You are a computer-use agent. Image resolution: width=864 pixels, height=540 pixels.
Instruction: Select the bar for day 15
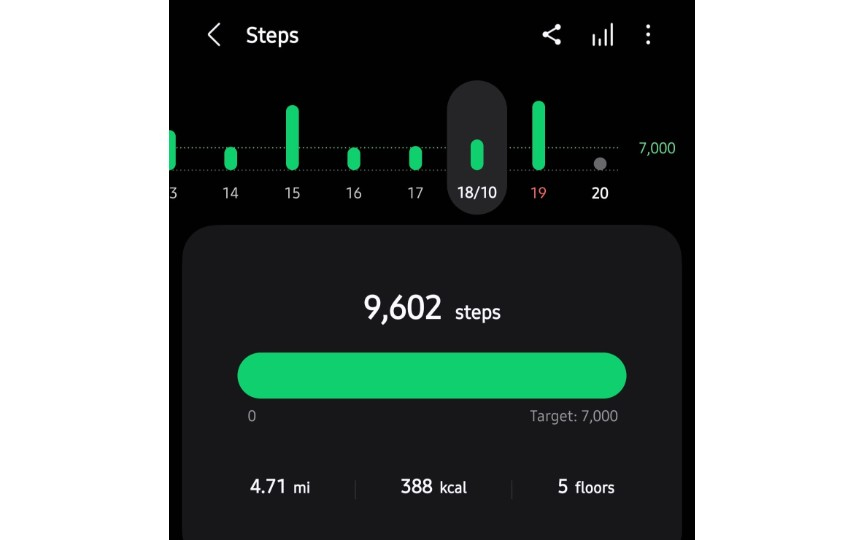[x=292, y=138]
